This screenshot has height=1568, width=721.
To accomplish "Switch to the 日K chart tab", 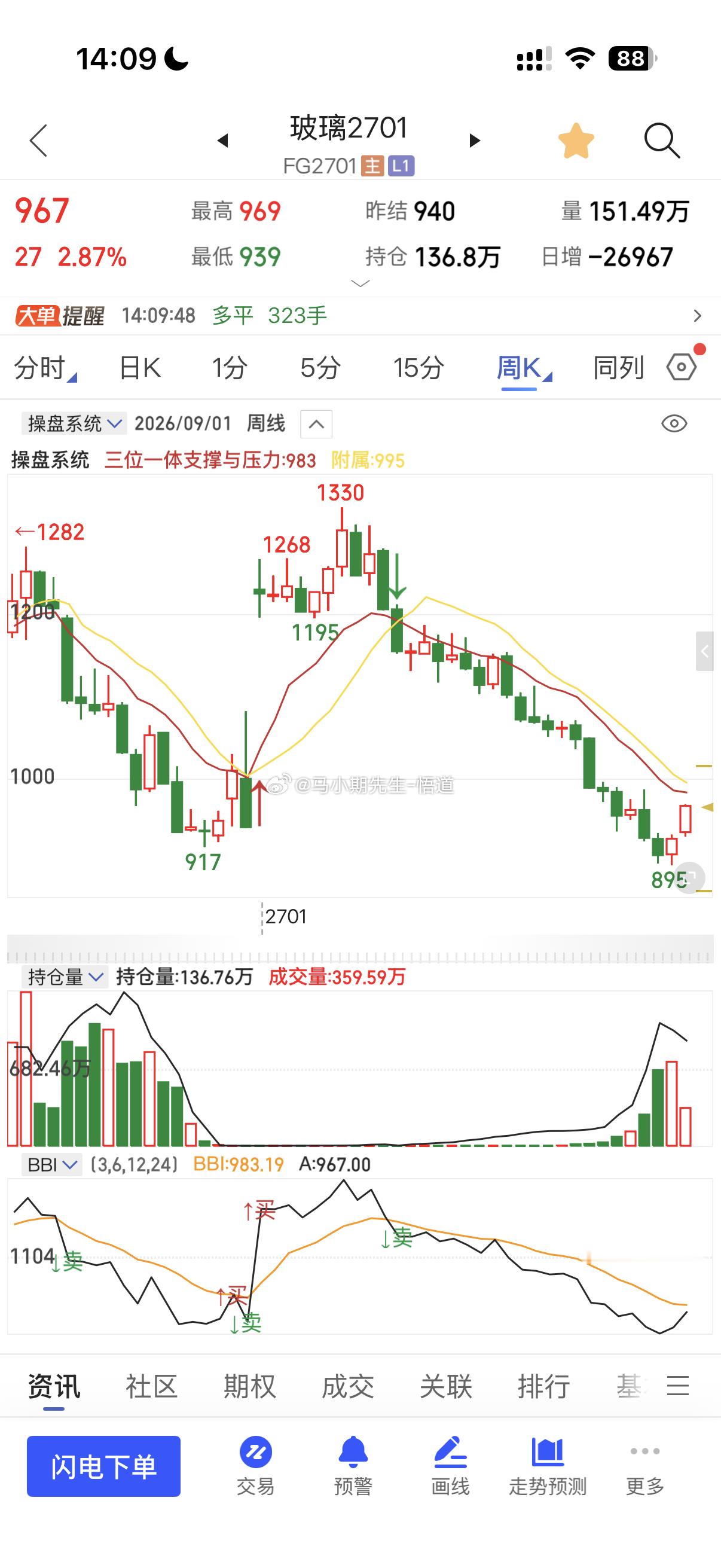I will (x=140, y=368).
